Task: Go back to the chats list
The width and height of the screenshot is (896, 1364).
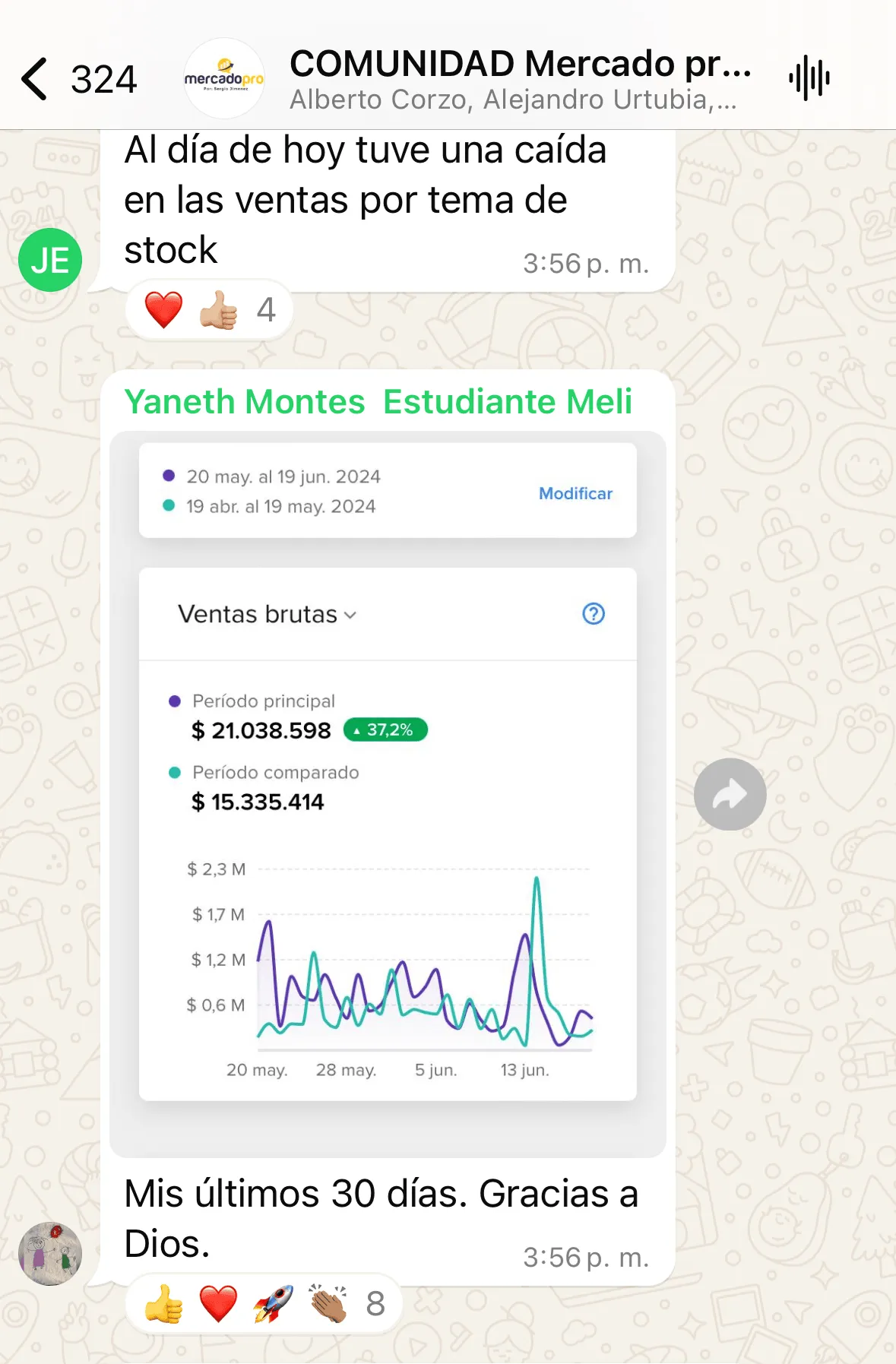Action: click(x=36, y=79)
